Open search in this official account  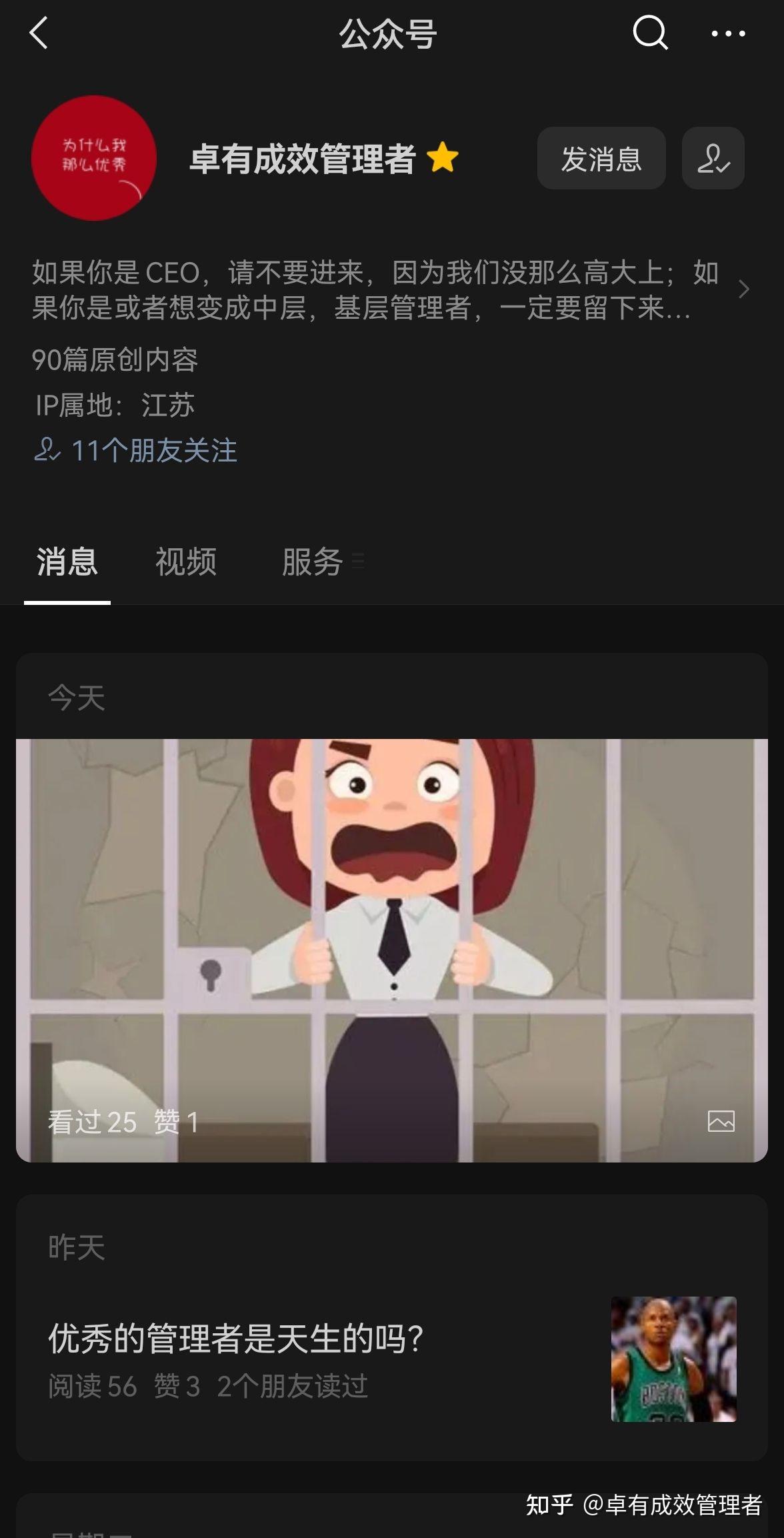[650, 33]
